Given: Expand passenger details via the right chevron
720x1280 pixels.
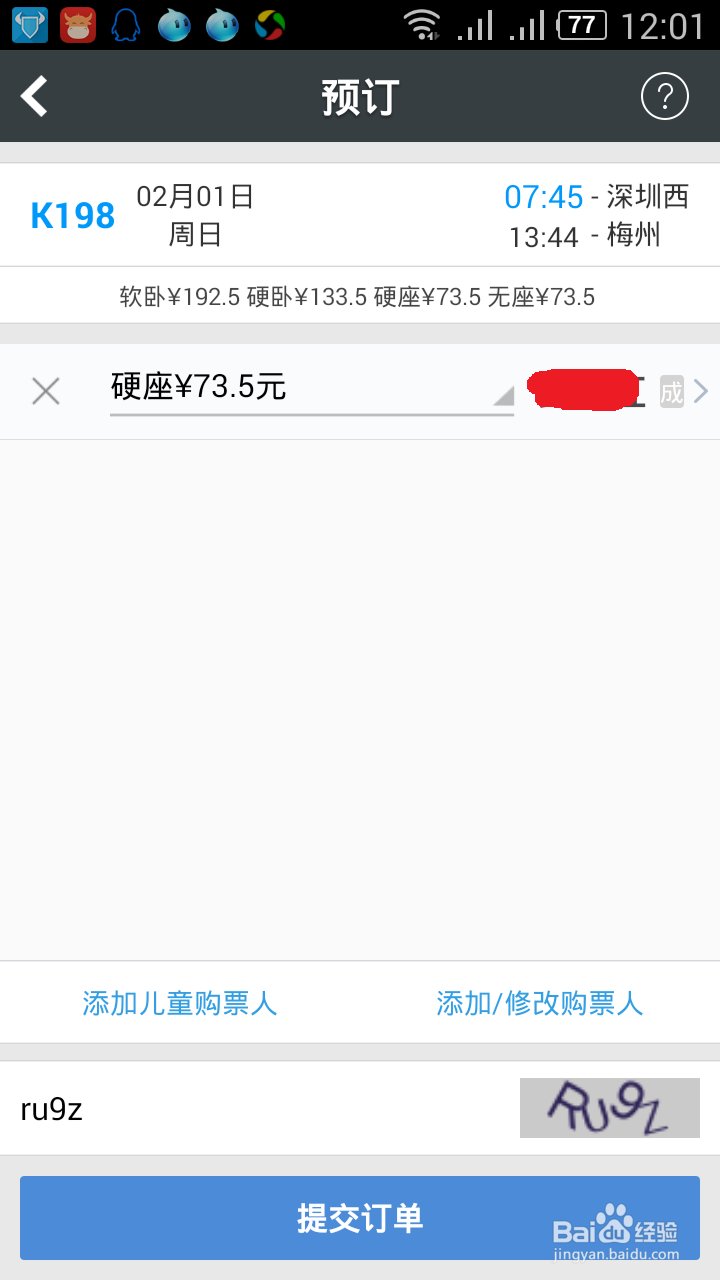Looking at the screenshot, I should tap(701, 391).
